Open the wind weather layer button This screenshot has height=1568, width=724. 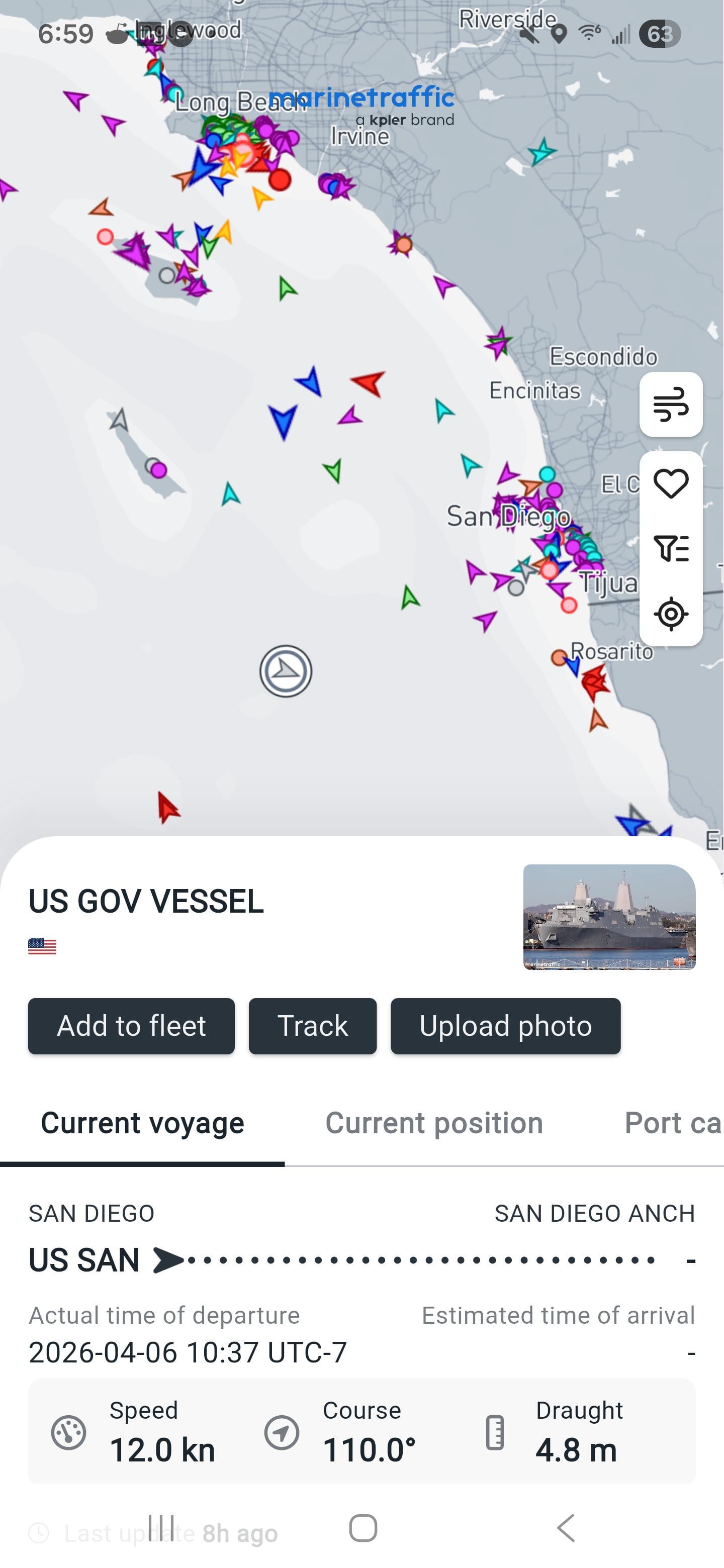click(x=670, y=404)
